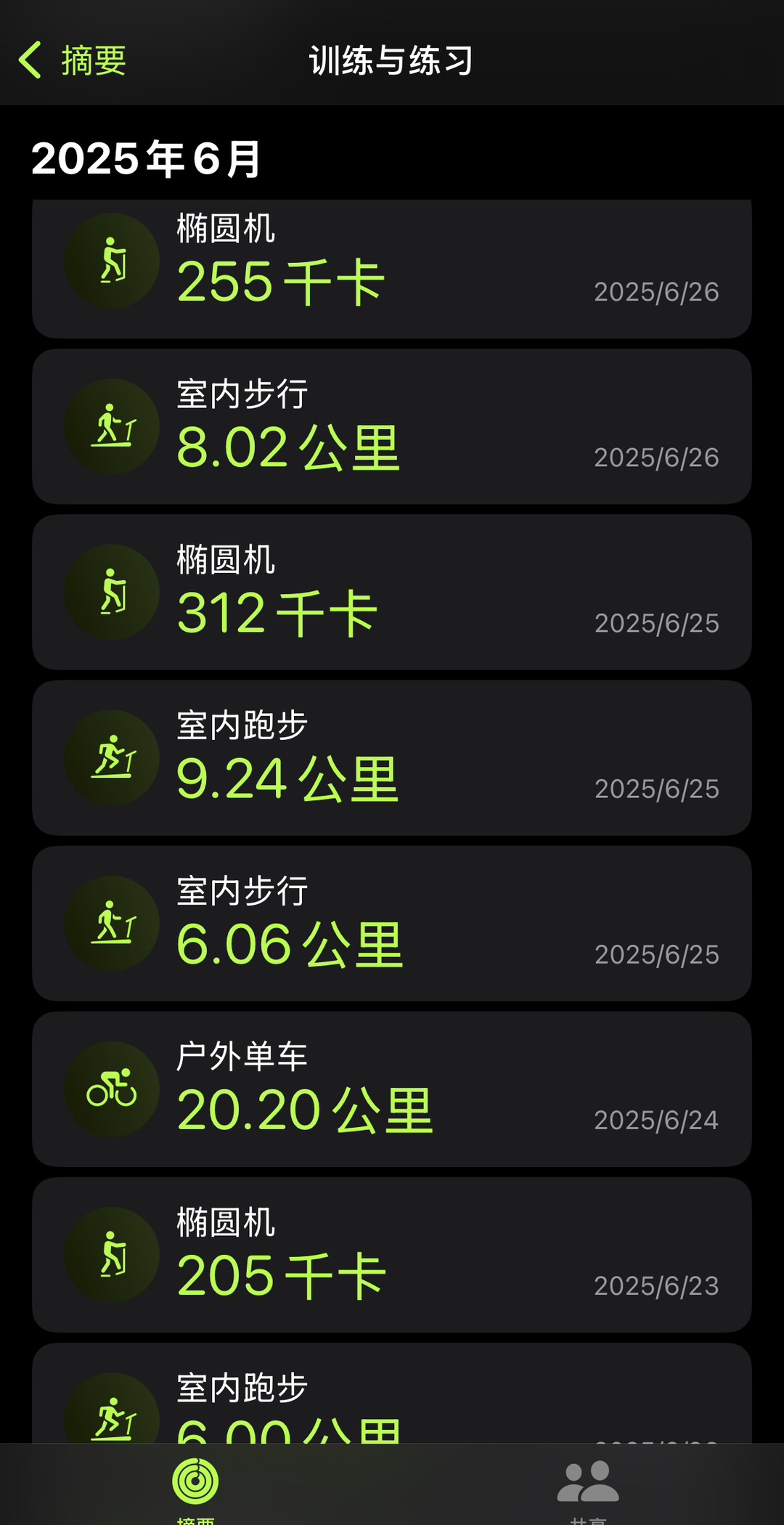Open 户外单车 20.20公里 ride
This screenshot has height=1525, width=784.
391,1089
